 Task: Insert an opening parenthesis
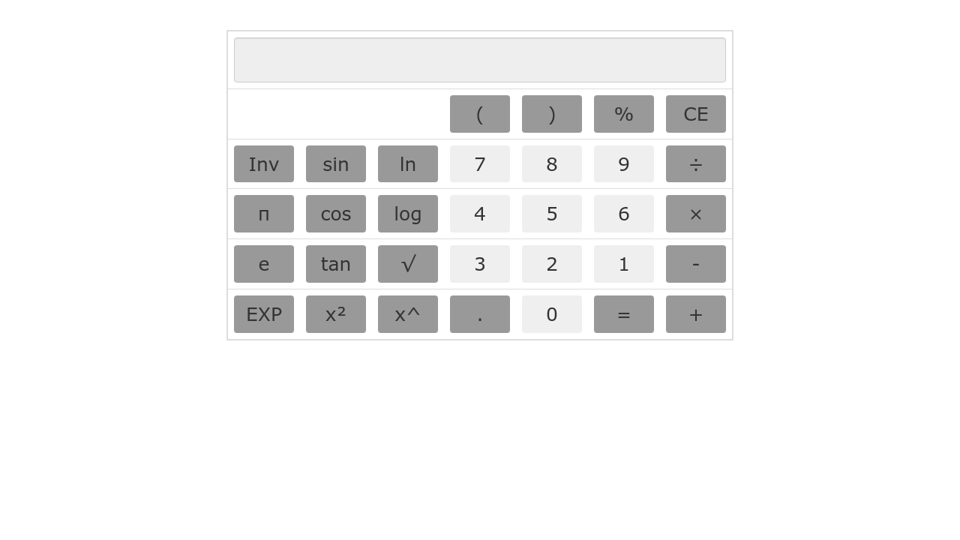[479, 114]
